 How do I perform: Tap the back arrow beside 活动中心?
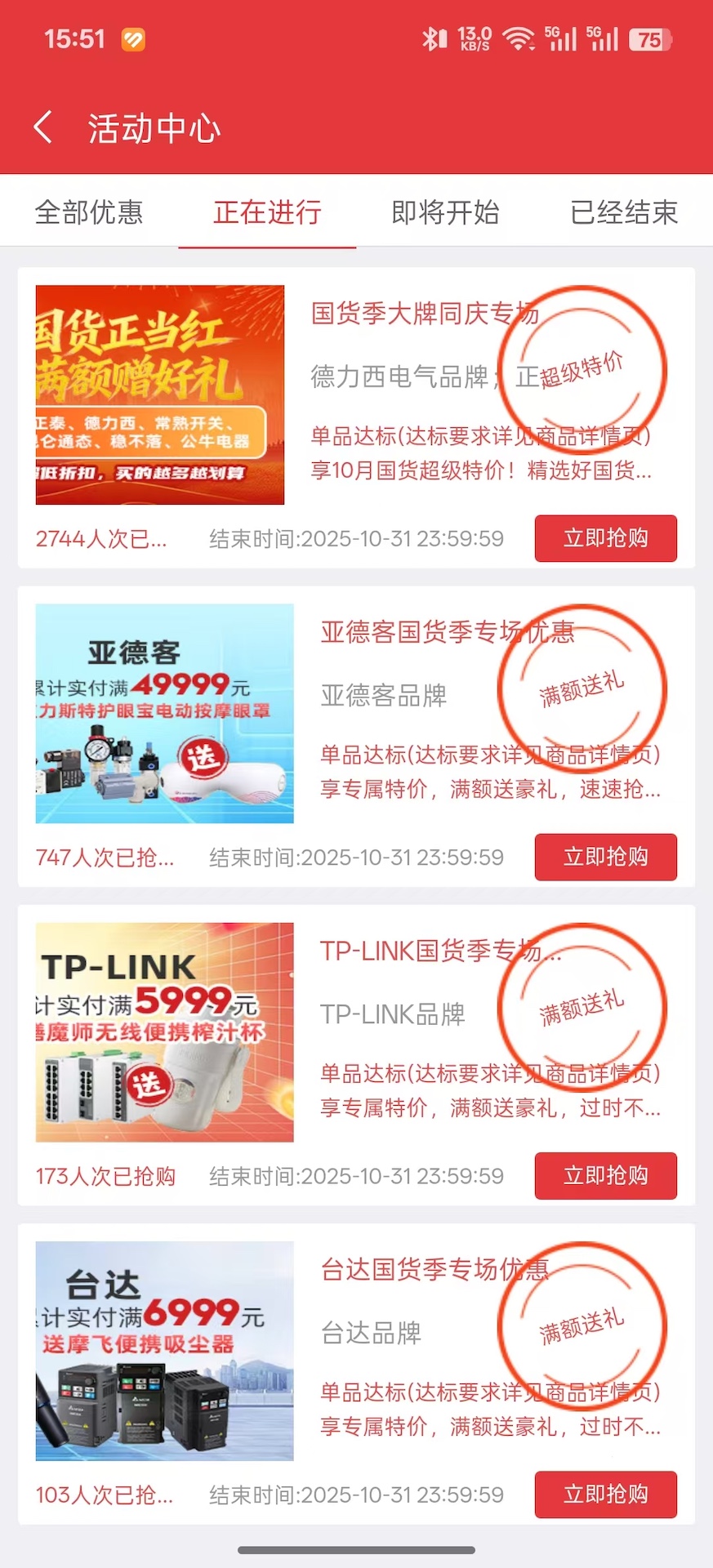coord(42,127)
